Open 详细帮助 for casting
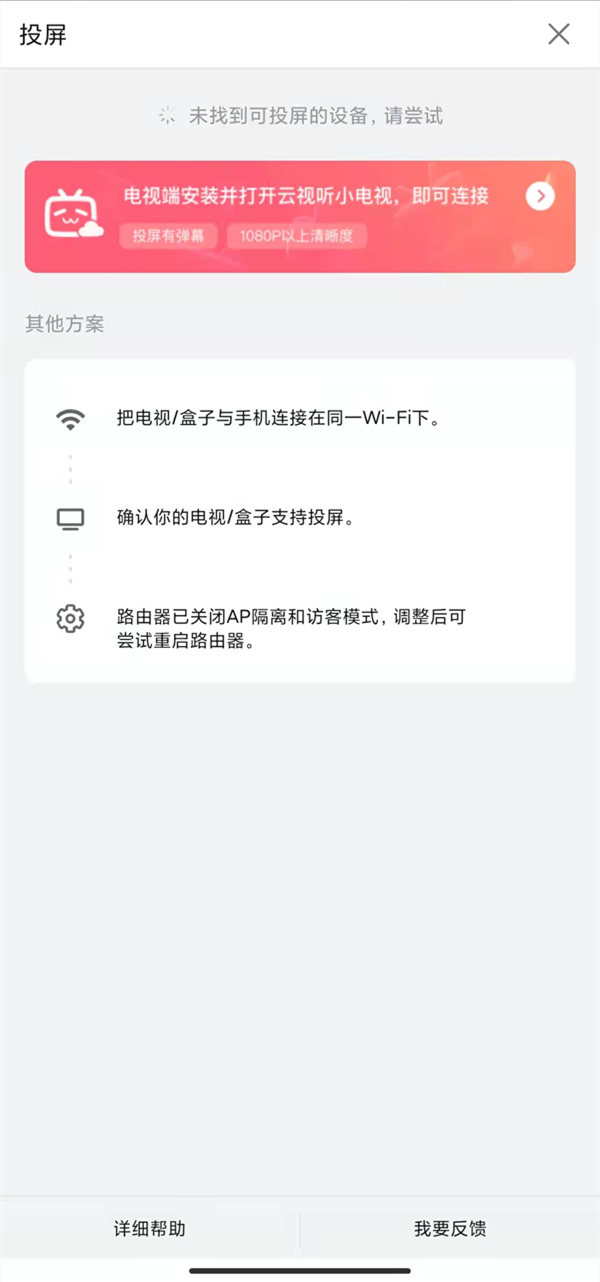 pos(150,1229)
